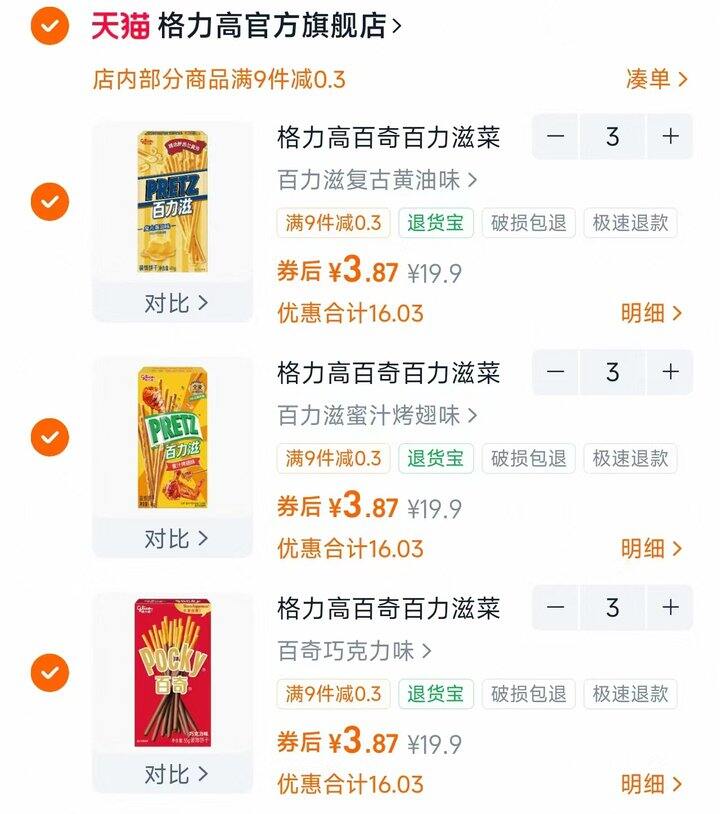Uncheck the whole 格力高官方旗舰店 store selection
The width and height of the screenshot is (720, 814).
click(50, 27)
